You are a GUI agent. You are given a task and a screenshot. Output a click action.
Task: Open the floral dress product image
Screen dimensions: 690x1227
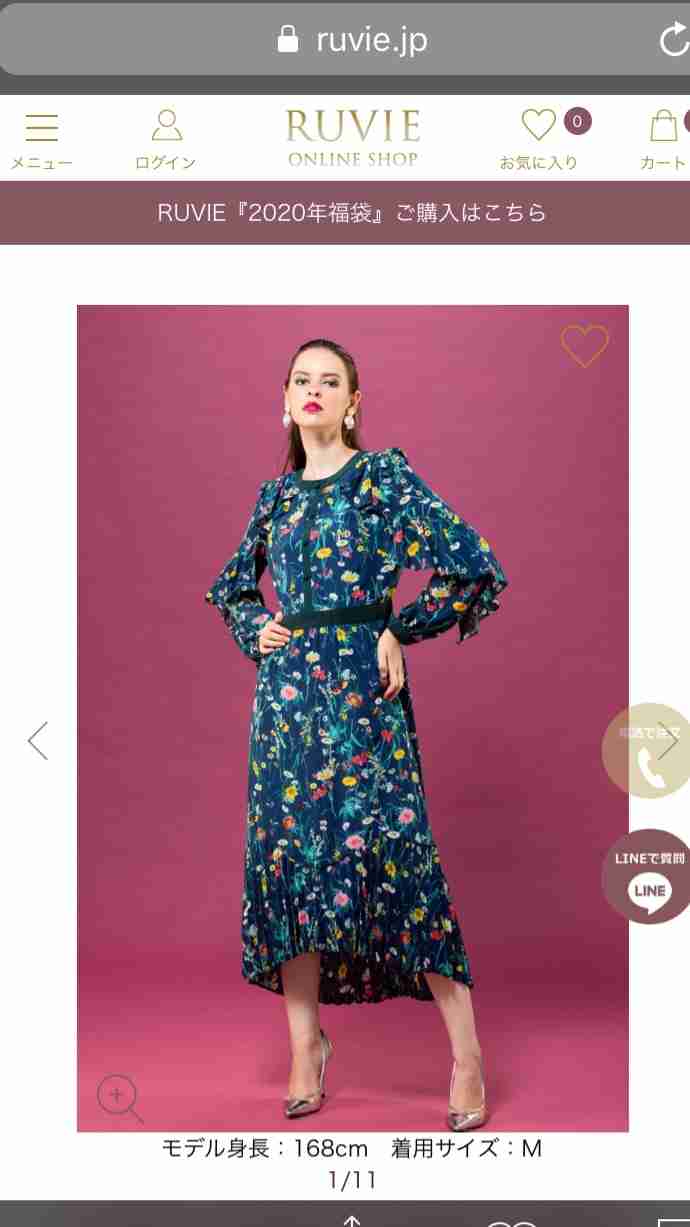pyautogui.click(x=353, y=718)
